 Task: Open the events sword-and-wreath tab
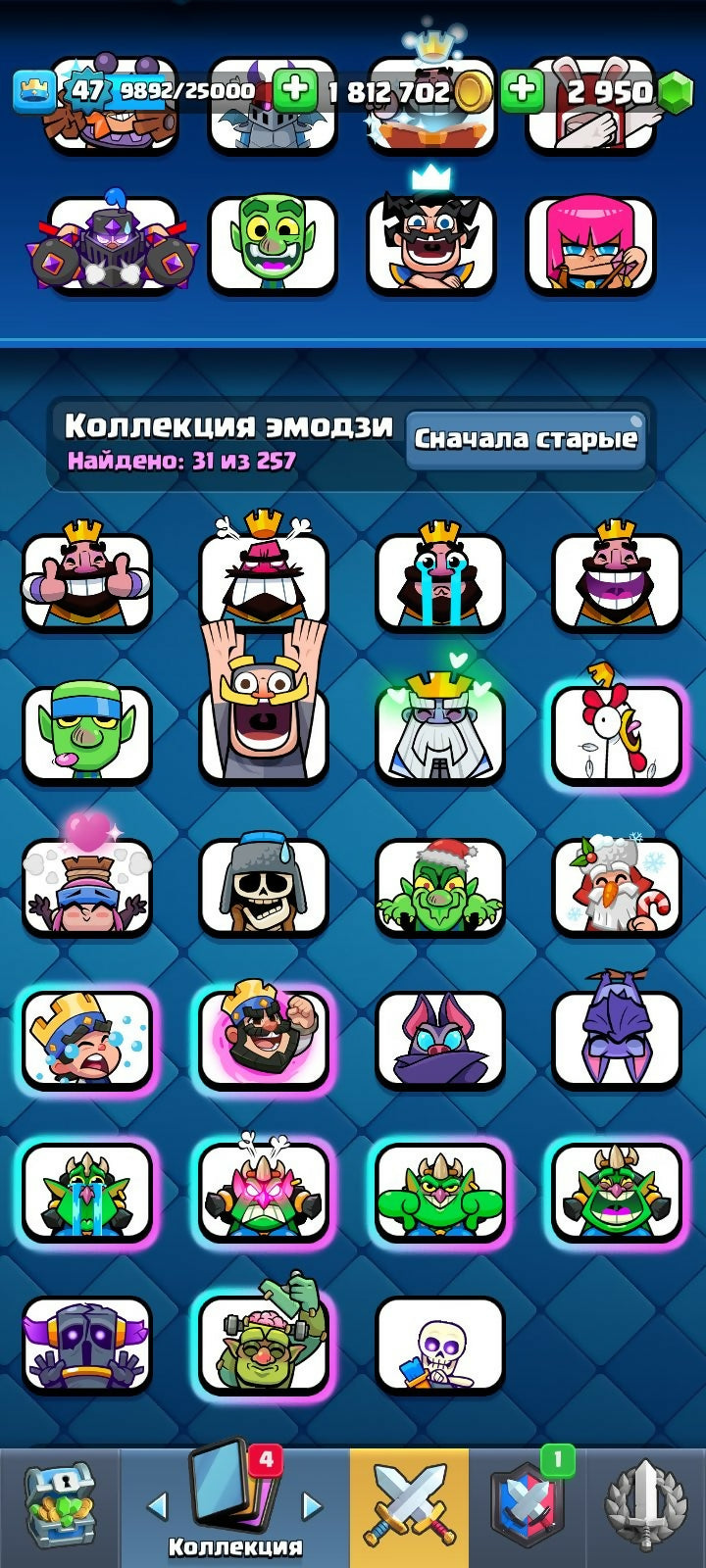pos(645,1506)
